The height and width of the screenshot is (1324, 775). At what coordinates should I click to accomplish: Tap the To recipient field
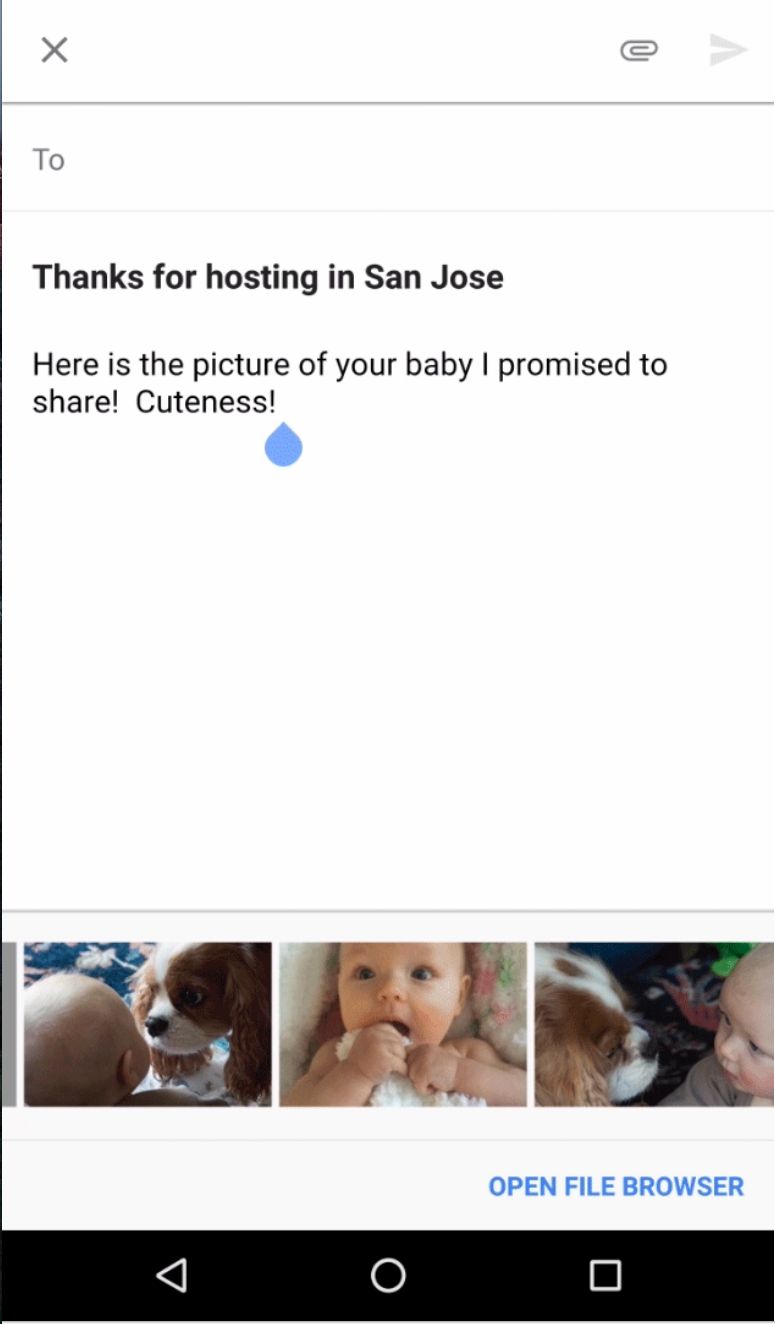tap(400, 160)
